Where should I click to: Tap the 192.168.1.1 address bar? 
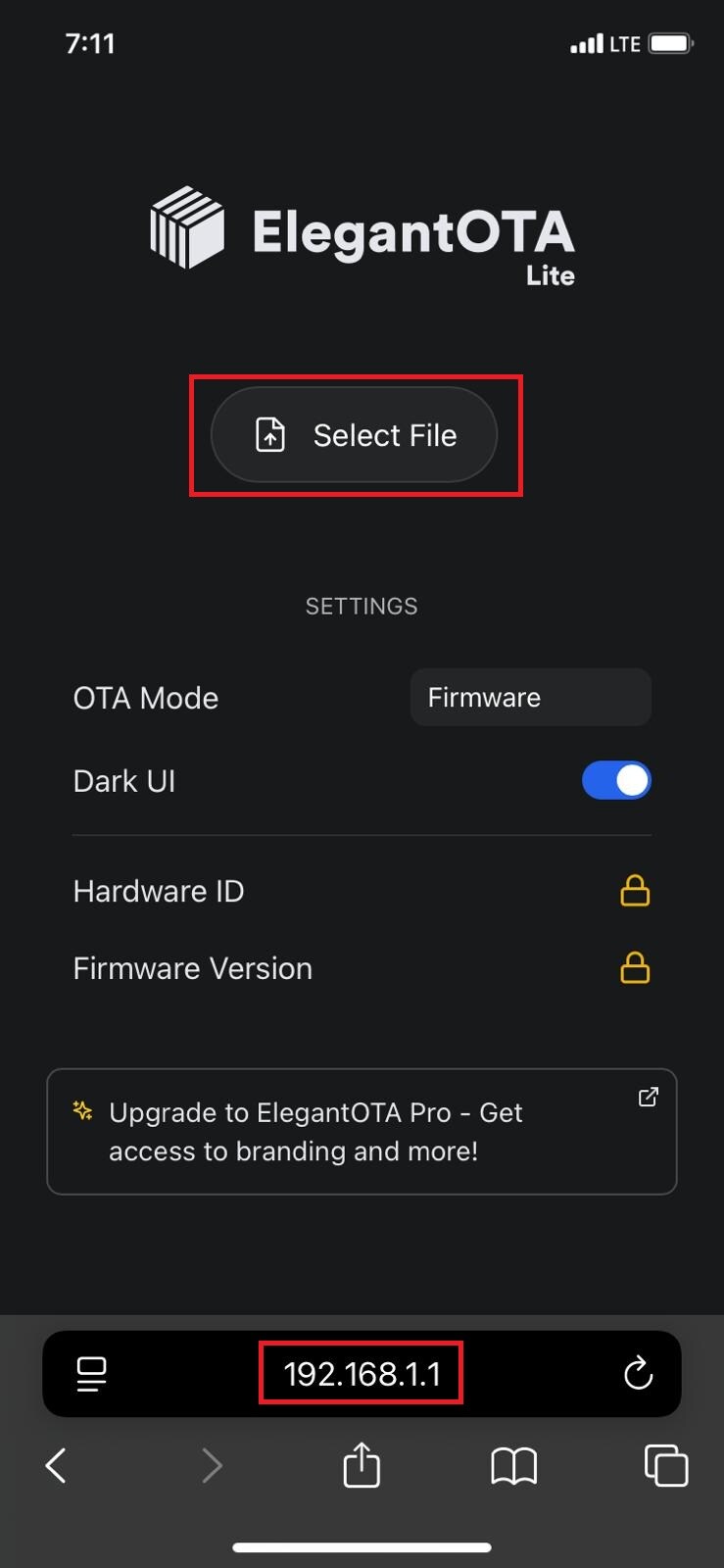tap(362, 1374)
